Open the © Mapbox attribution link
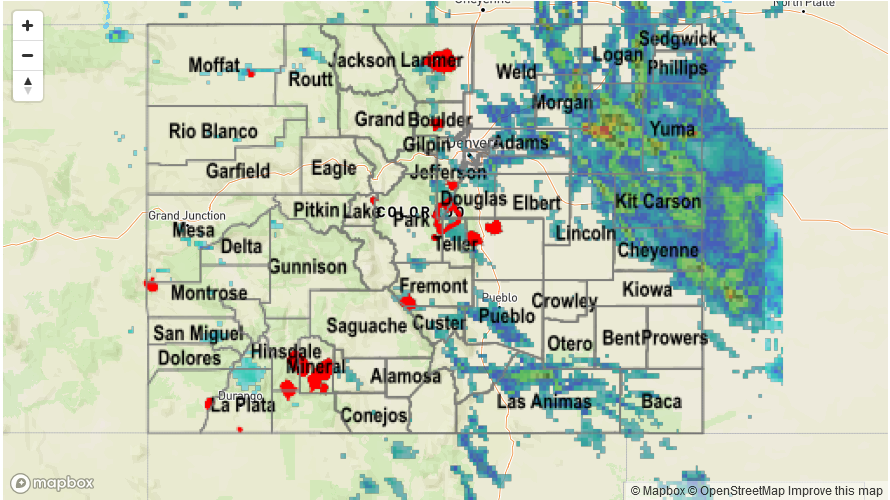890x500 pixels. 657,490
